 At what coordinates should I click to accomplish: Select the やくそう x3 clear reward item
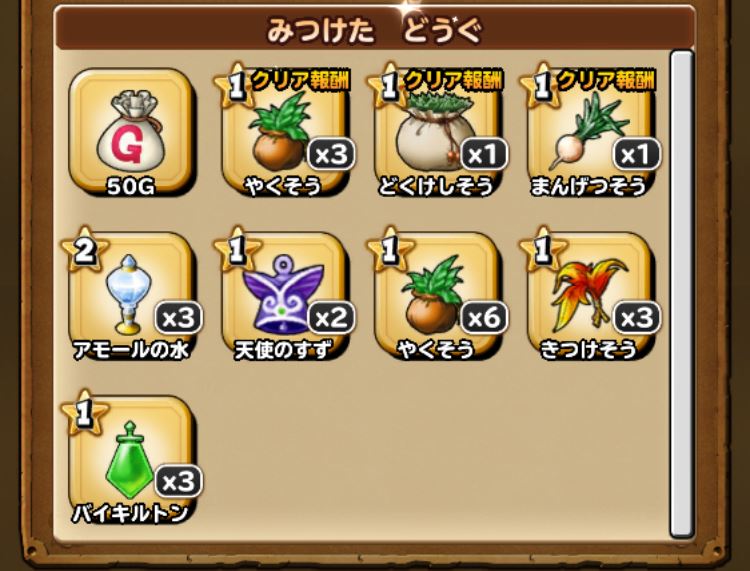[x=283, y=132]
